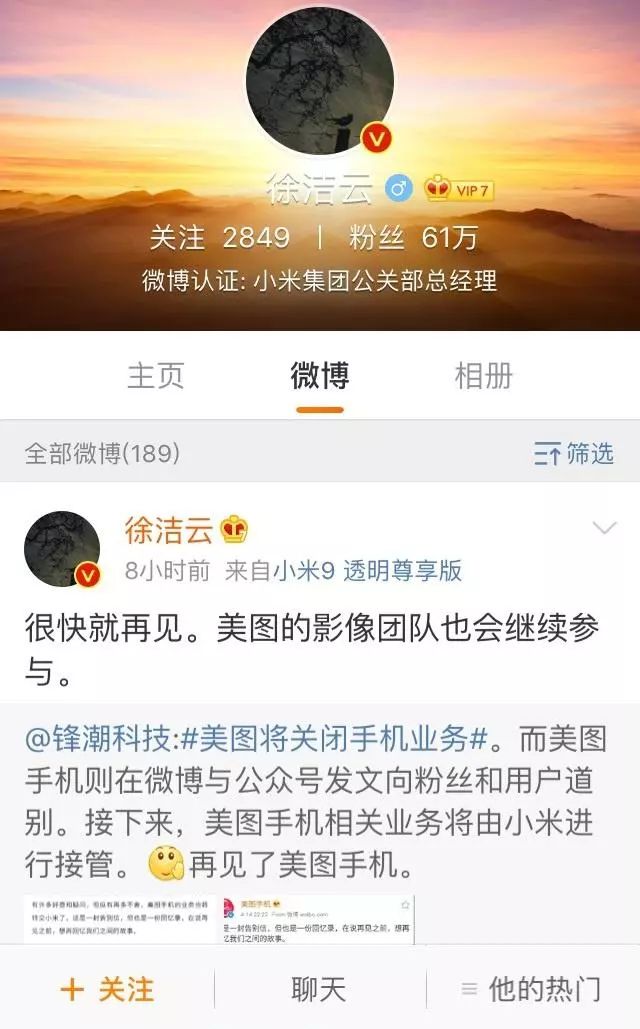This screenshot has height=1029, width=640.
Task: Select the 微博 tab
Action: 320,376
